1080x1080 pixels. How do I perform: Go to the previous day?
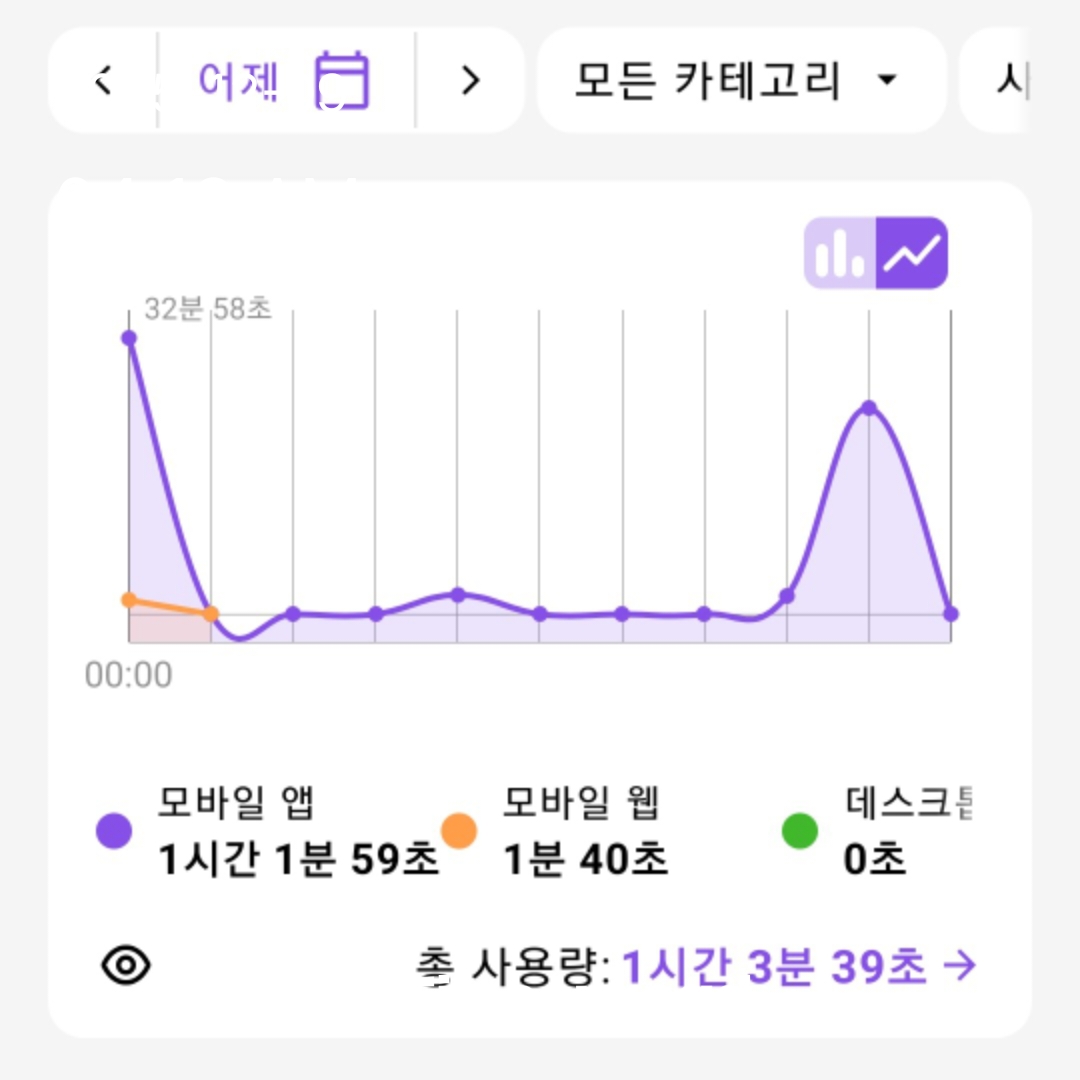click(x=102, y=80)
